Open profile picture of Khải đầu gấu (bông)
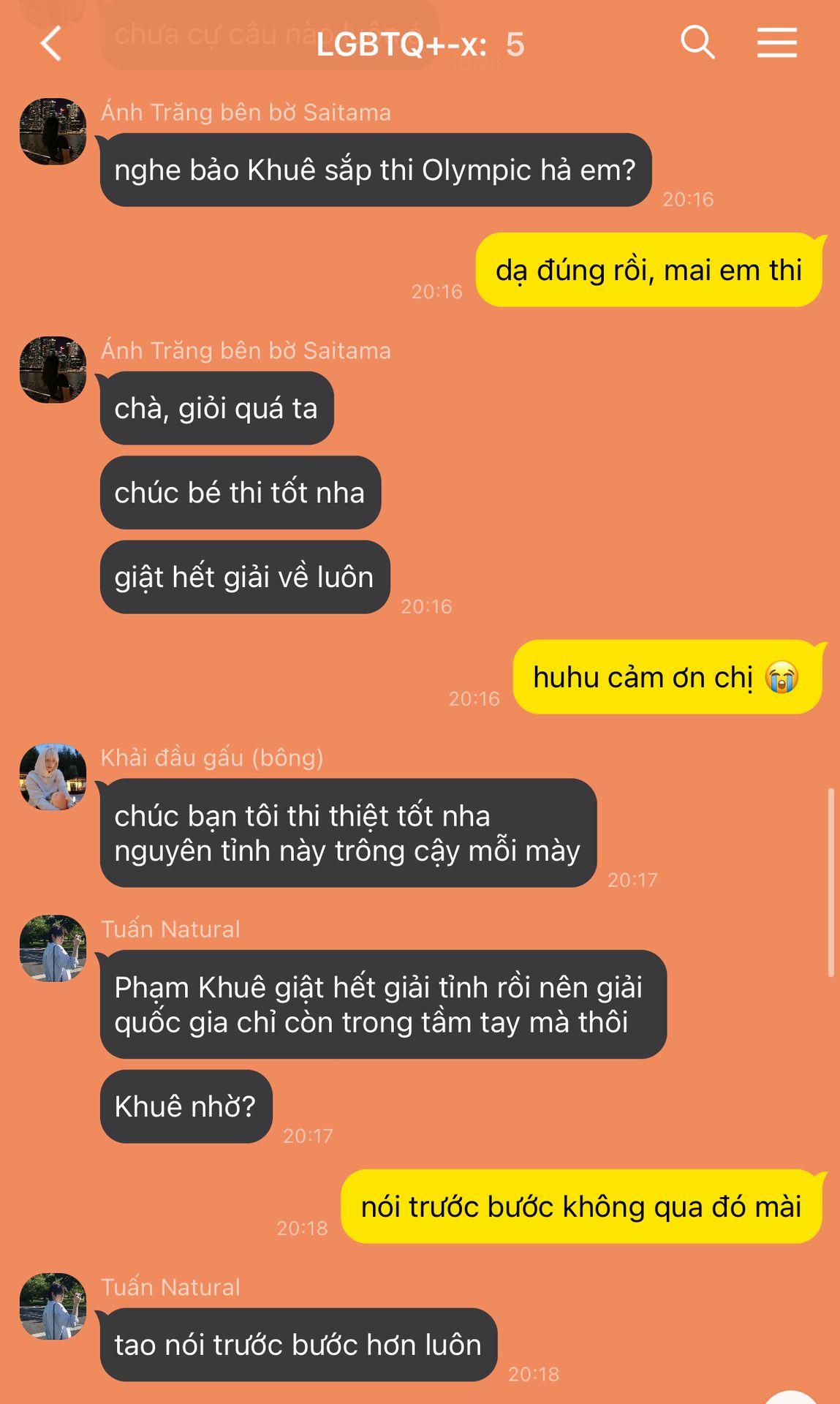The image size is (840, 1404). [x=53, y=777]
